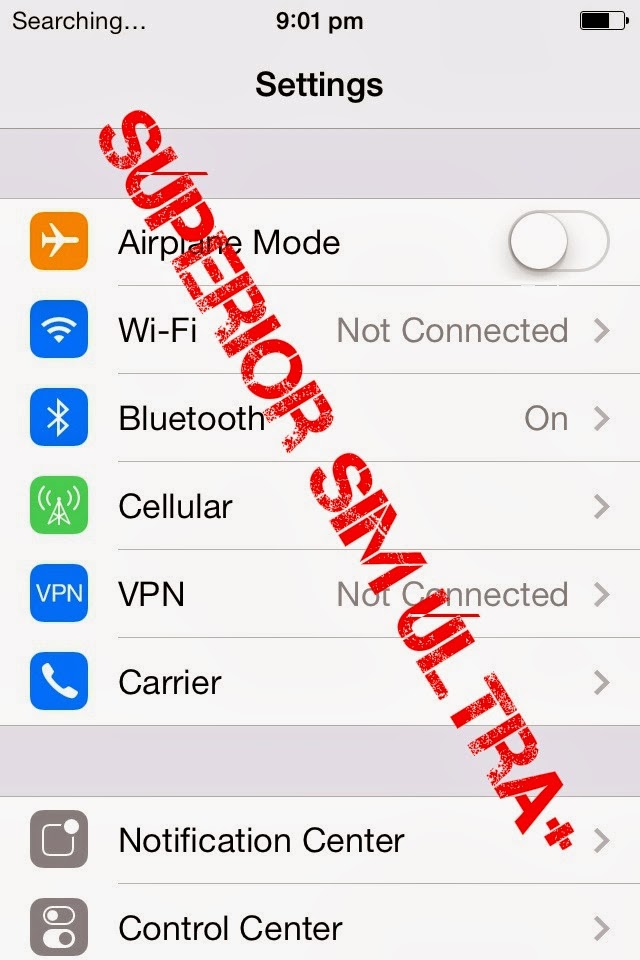The height and width of the screenshot is (960, 640).
Task: Open the Carrier row
Action: click(320, 681)
